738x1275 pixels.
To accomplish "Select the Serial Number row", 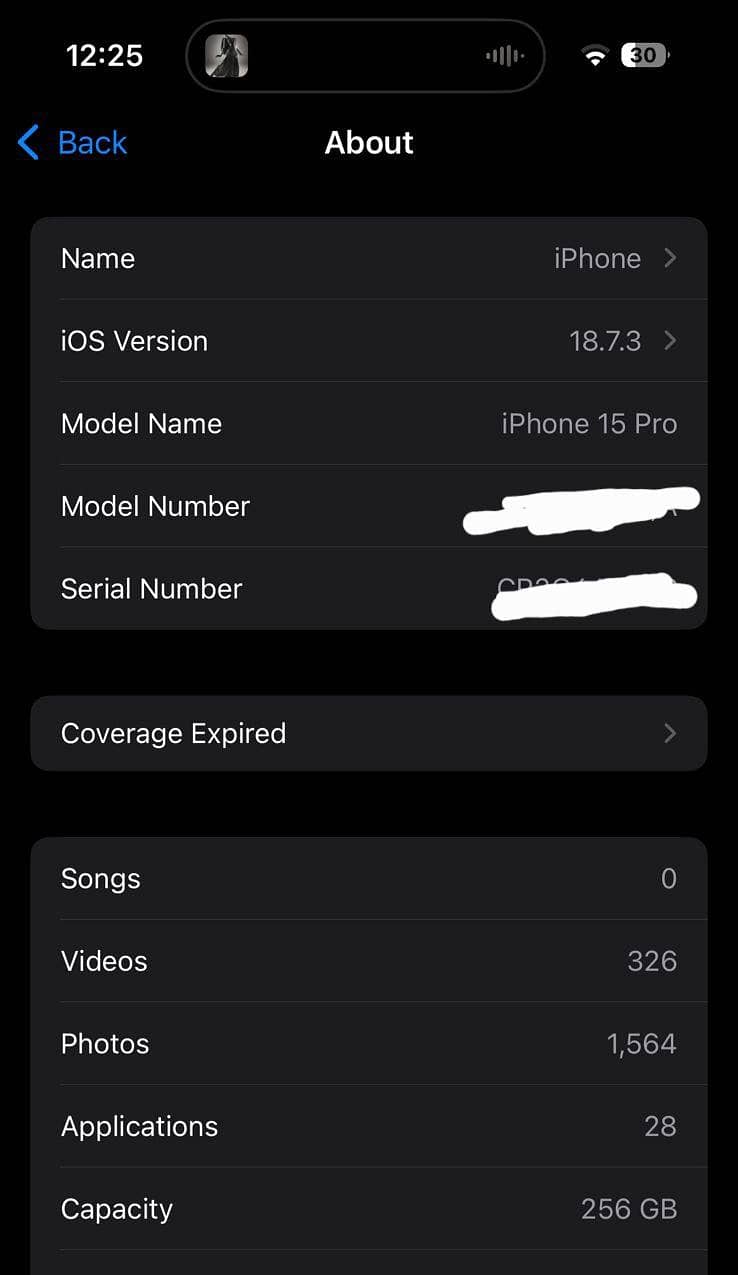I will (369, 589).
